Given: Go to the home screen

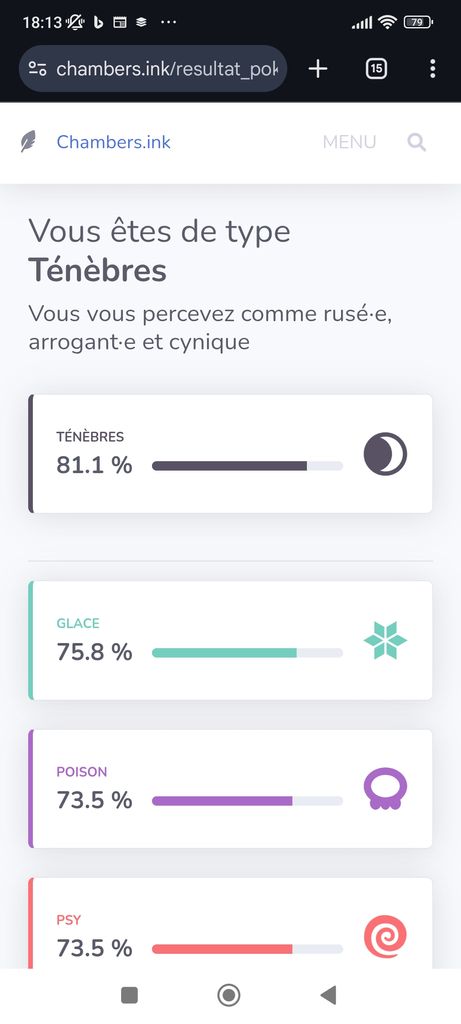Looking at the screenshot, I should point(229,995).
